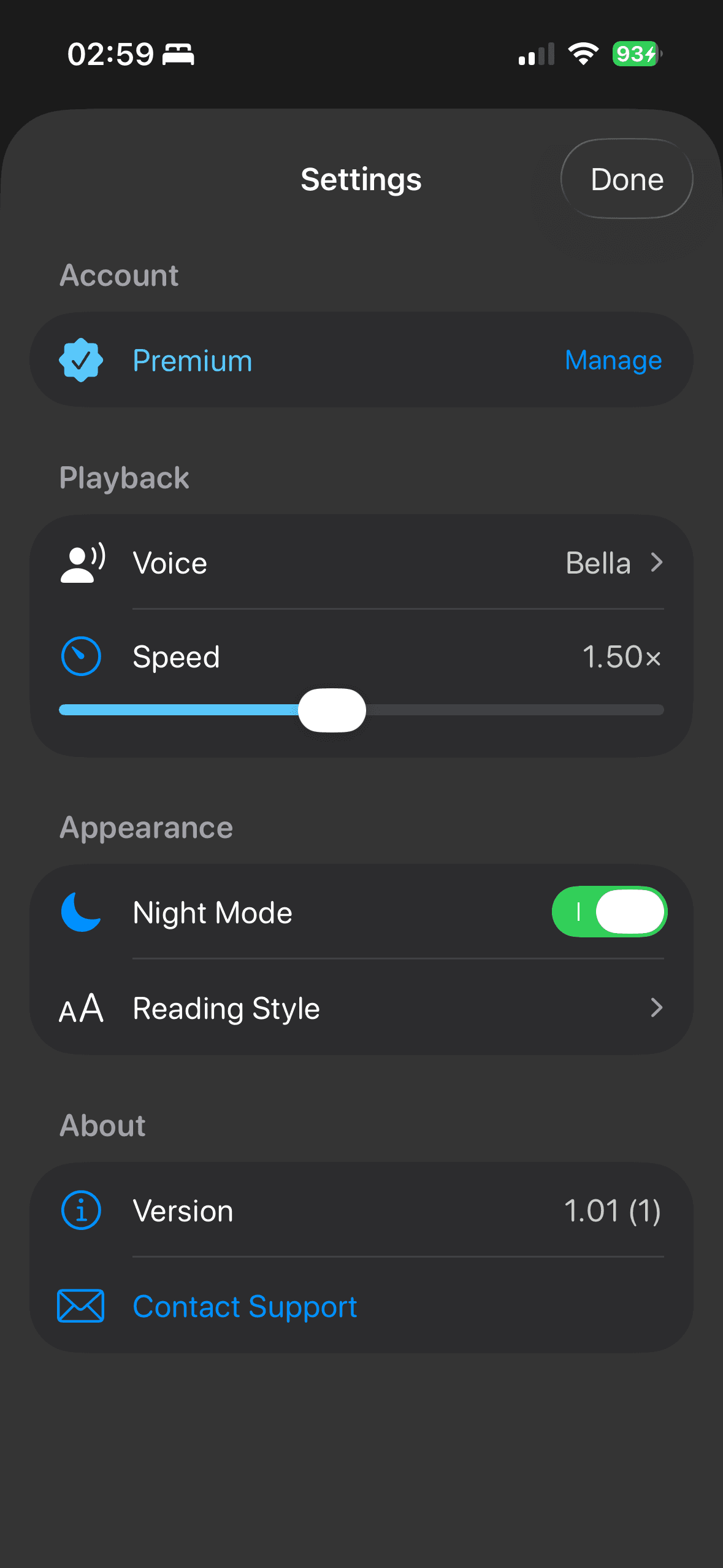
Task: Select the About section header
Action: [x=102, y=1124]
